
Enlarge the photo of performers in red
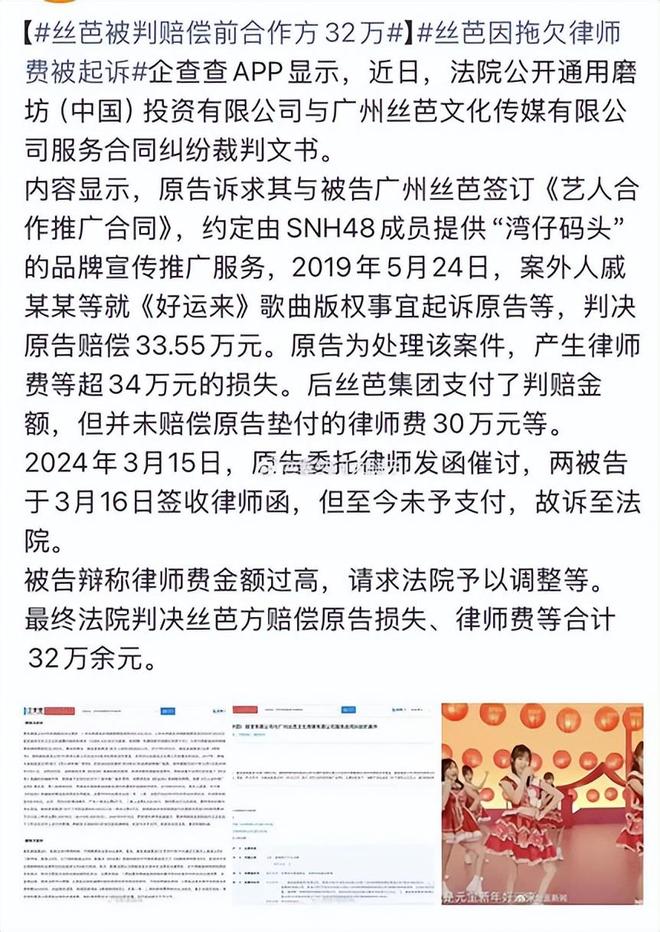tap(543, 802)
